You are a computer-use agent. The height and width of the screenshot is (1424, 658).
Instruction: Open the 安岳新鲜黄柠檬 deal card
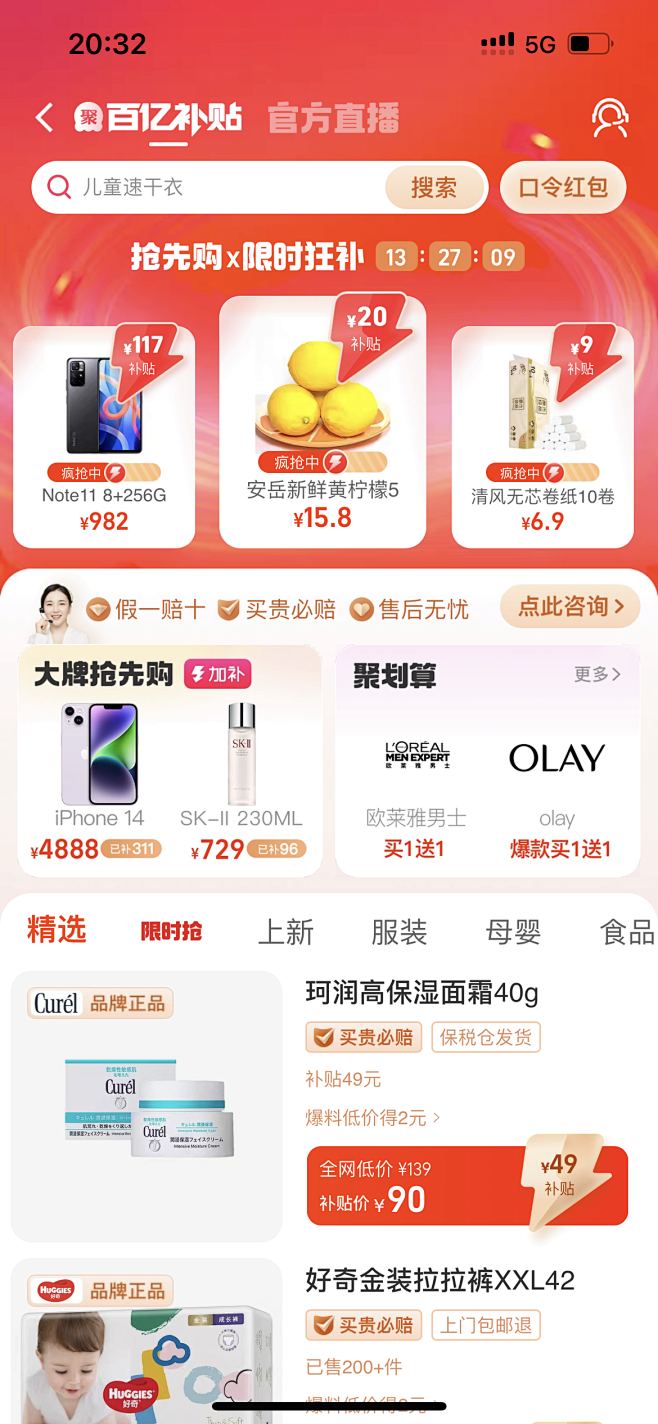tap(323, 422)
